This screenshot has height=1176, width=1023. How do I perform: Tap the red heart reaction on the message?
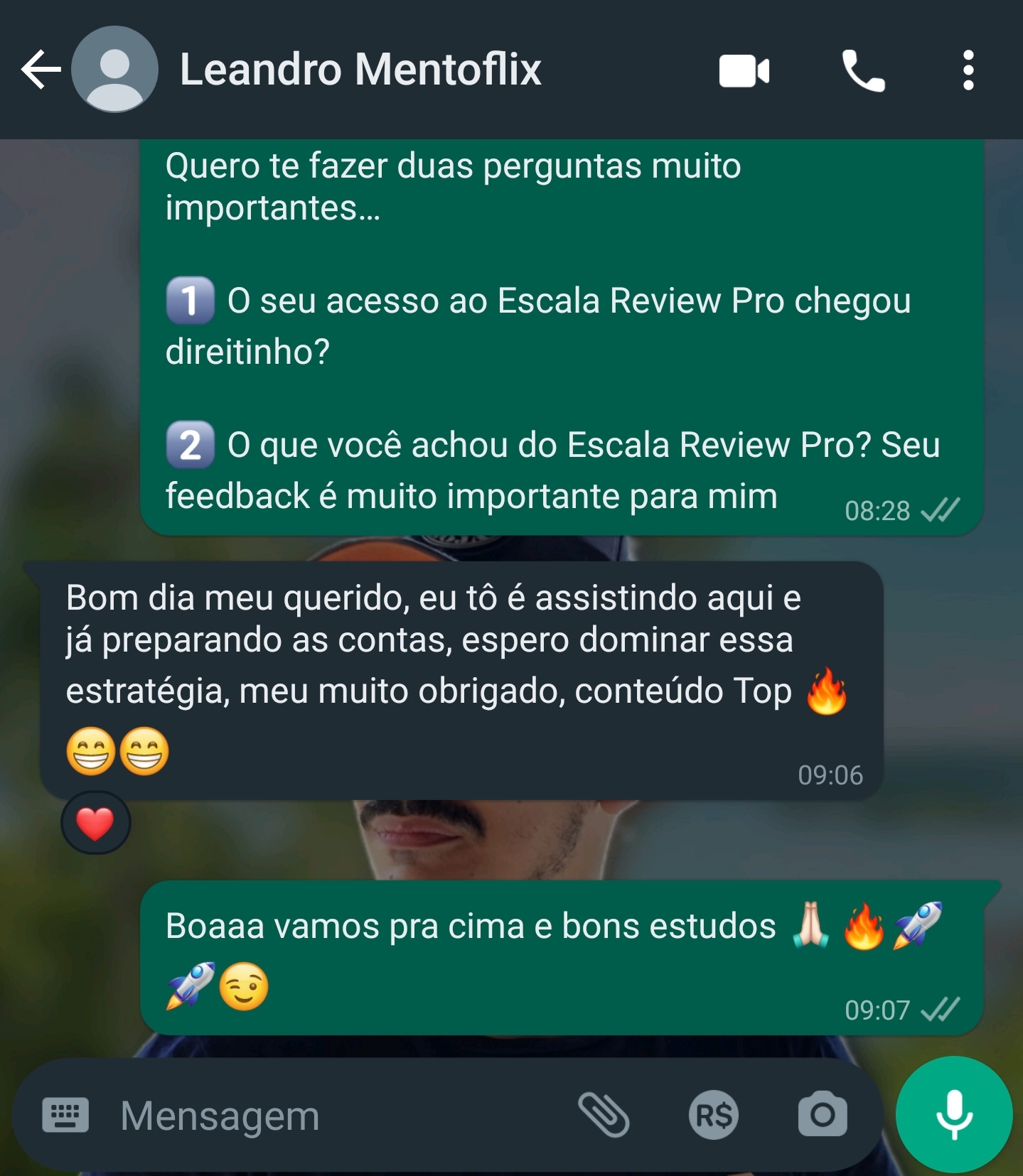point(95,821)
